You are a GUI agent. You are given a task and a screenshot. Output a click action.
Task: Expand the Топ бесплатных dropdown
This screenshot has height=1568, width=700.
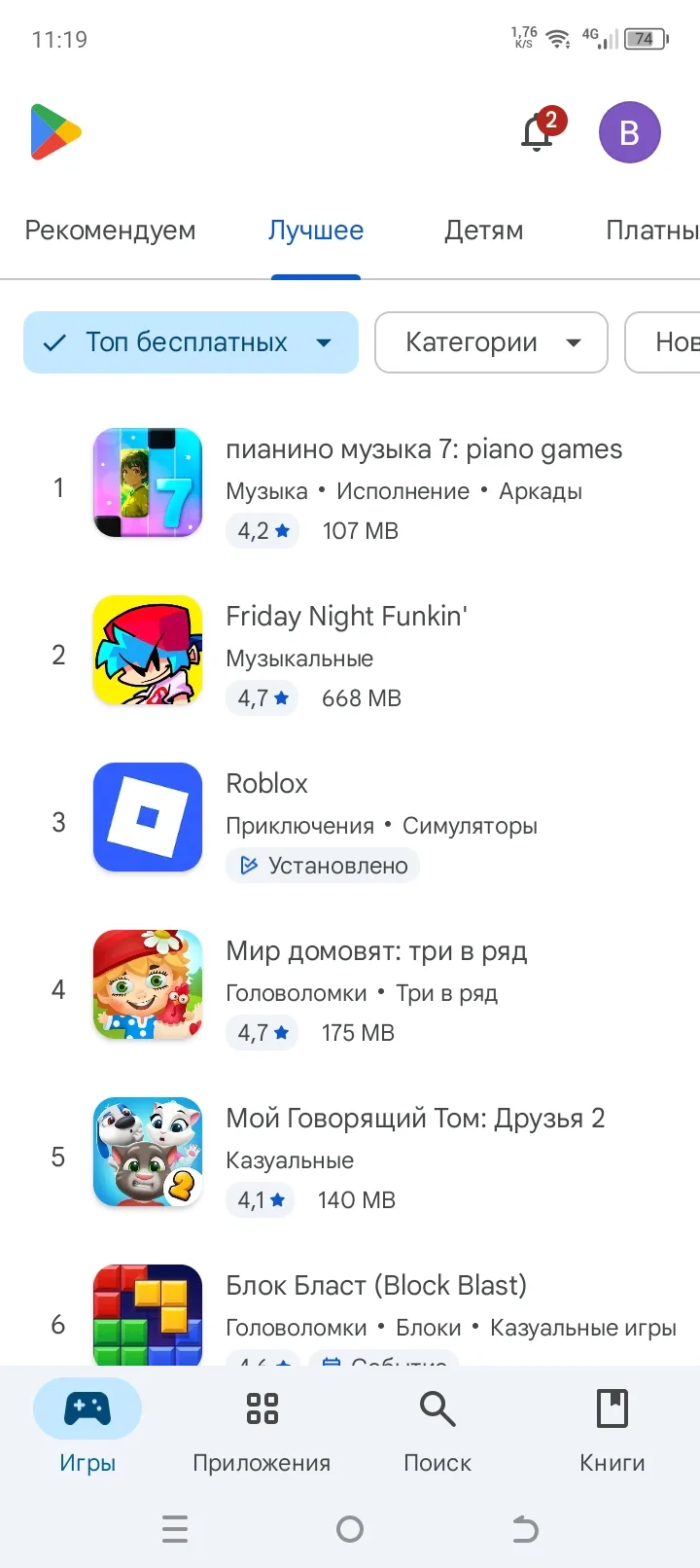point(191,342)
